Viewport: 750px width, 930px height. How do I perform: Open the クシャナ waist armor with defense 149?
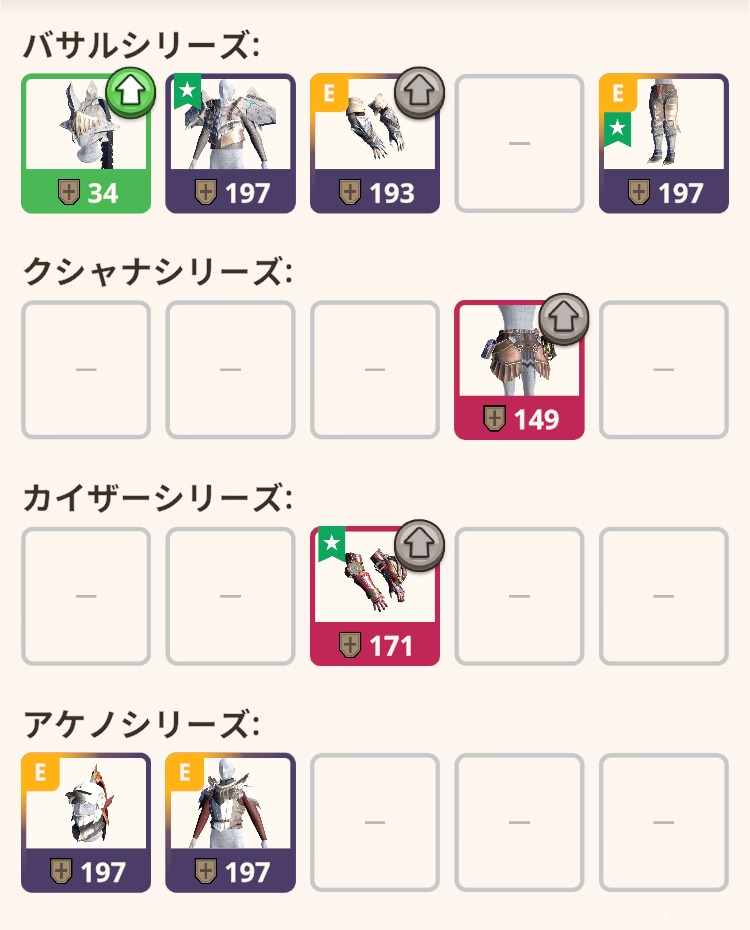tap(519, 370)
